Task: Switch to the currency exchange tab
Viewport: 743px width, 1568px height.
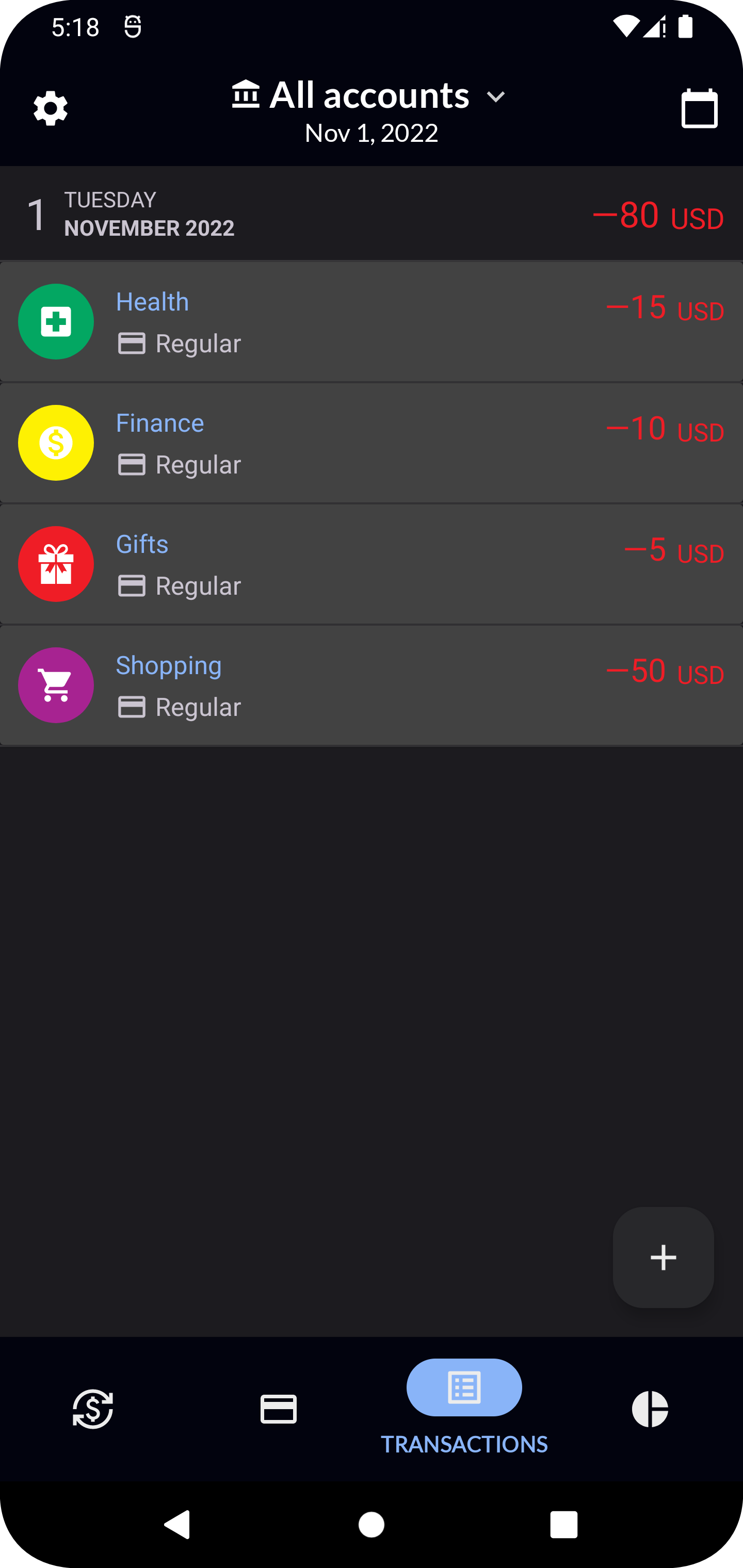Action: coord(92,1409)
